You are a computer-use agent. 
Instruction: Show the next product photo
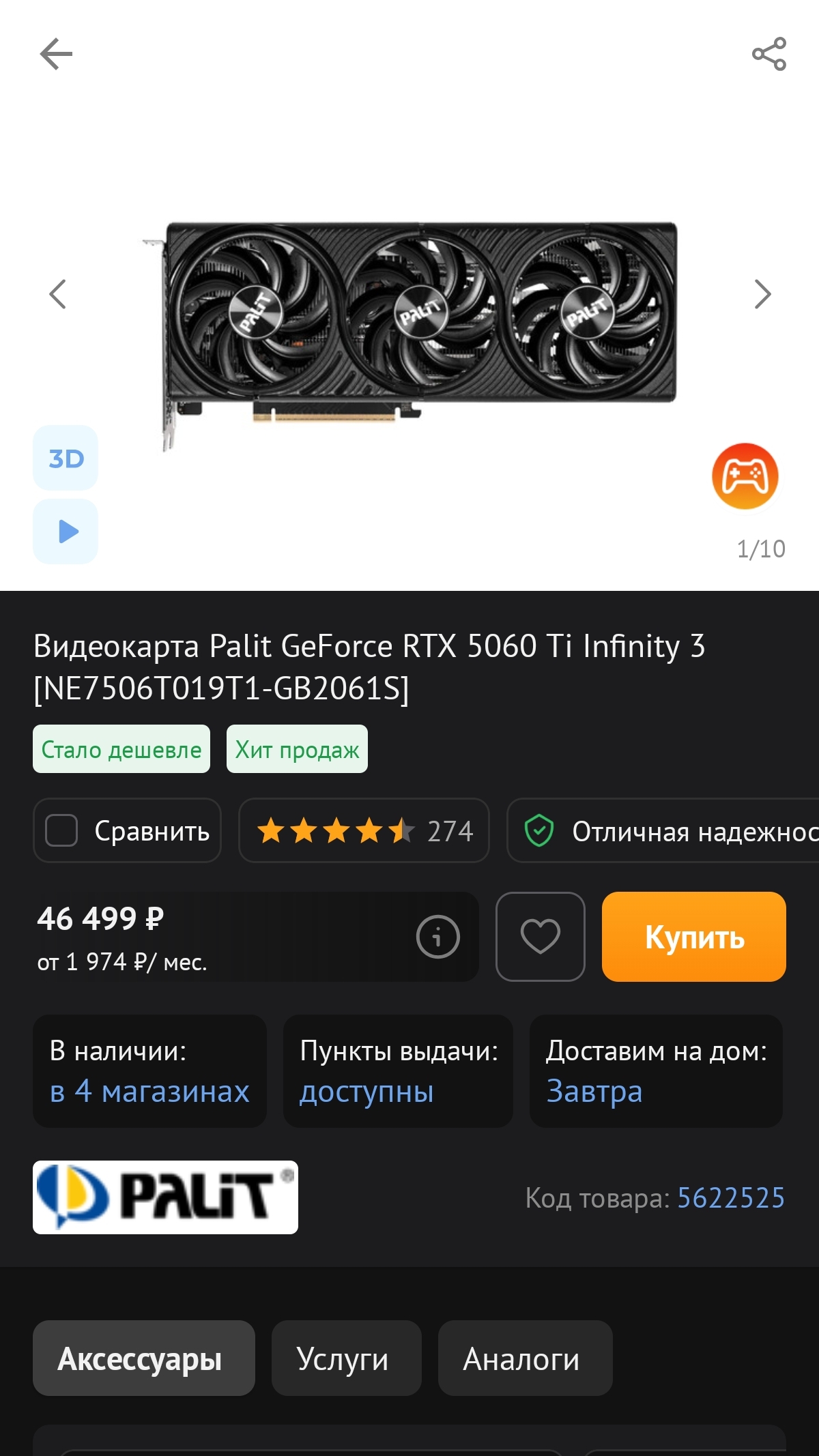(762, 294)
